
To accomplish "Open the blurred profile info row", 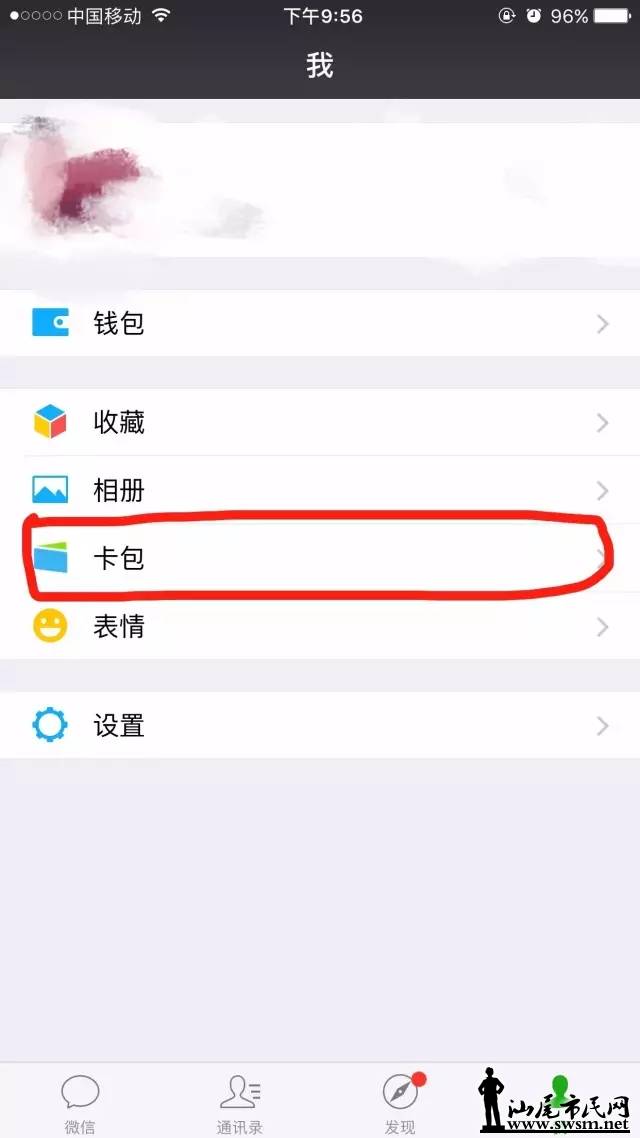I will click(320, 190).
